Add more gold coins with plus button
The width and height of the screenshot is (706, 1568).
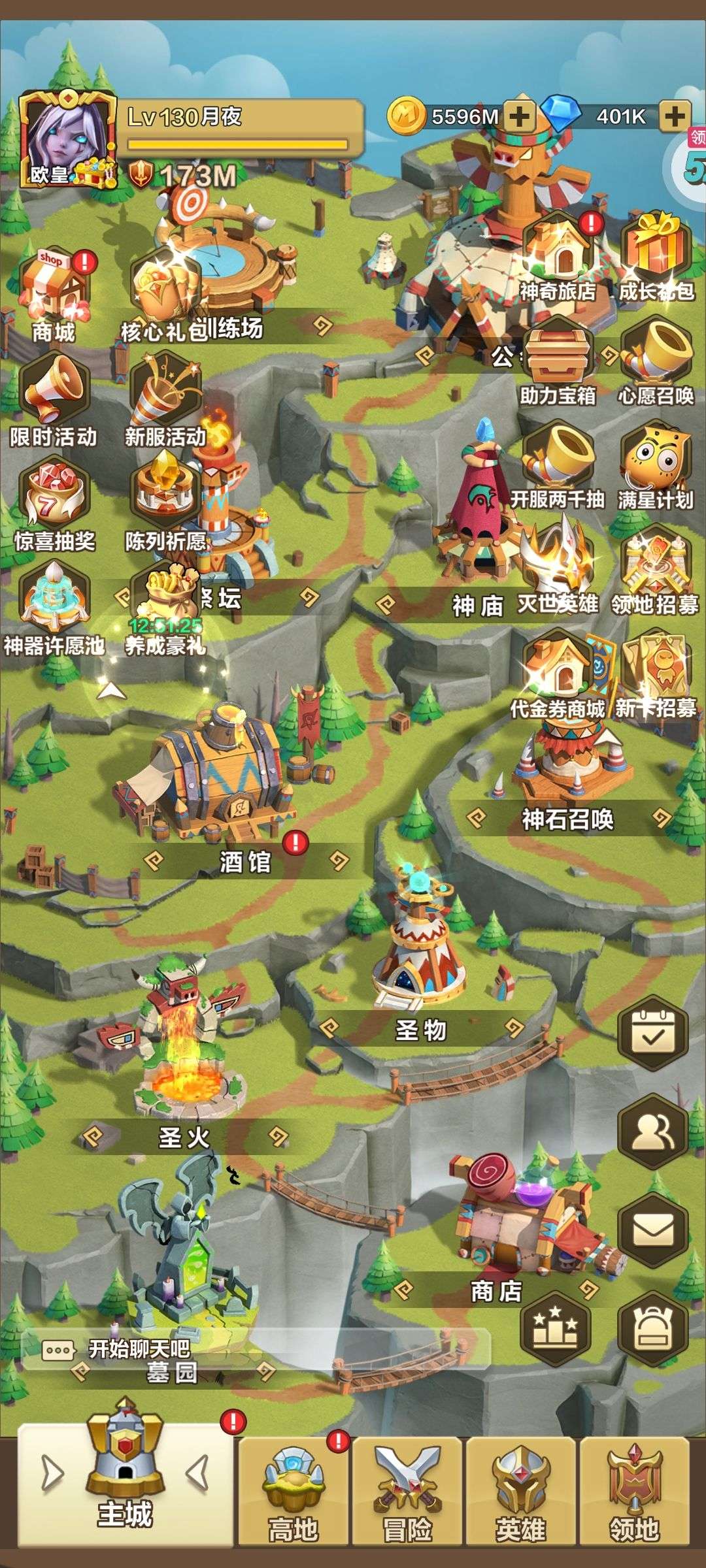click(520, 117)
